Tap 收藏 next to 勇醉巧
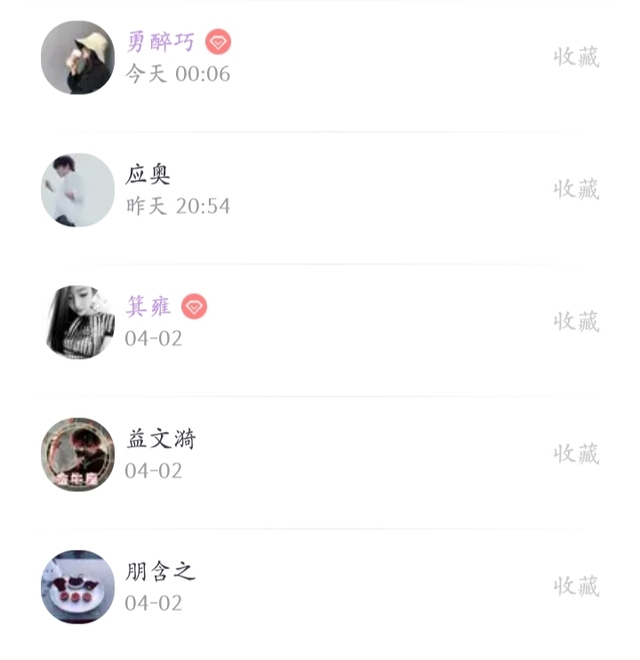 coord(576,57)
